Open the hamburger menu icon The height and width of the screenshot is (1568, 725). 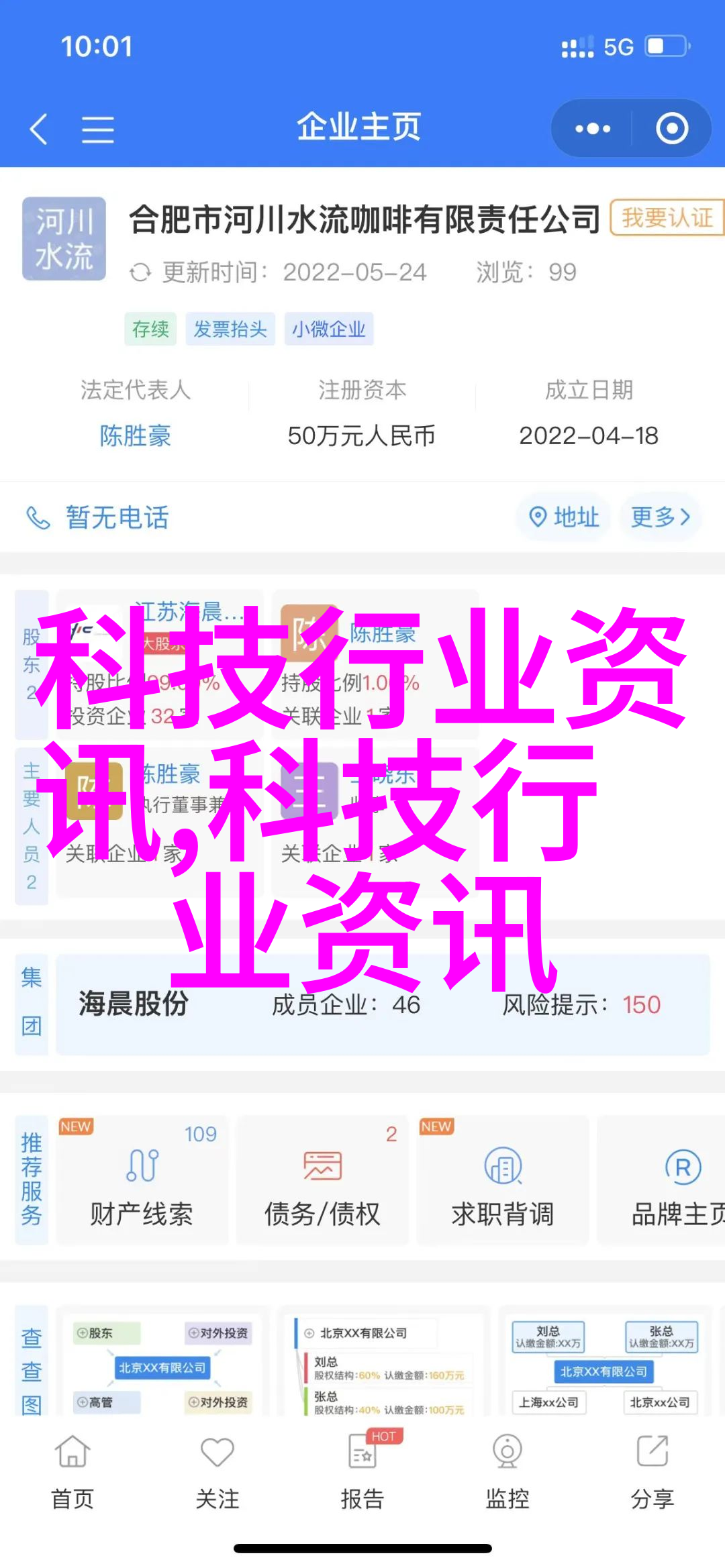pos(97,129)
